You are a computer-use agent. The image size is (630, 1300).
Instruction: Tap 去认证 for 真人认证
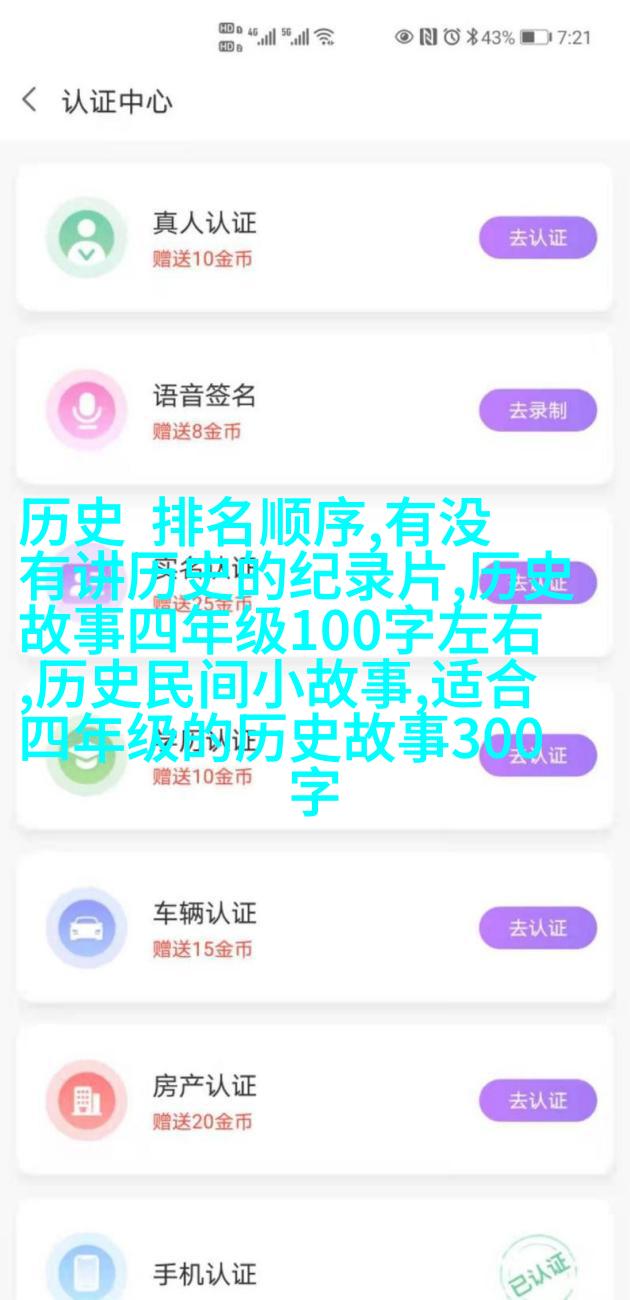(537, 238)
